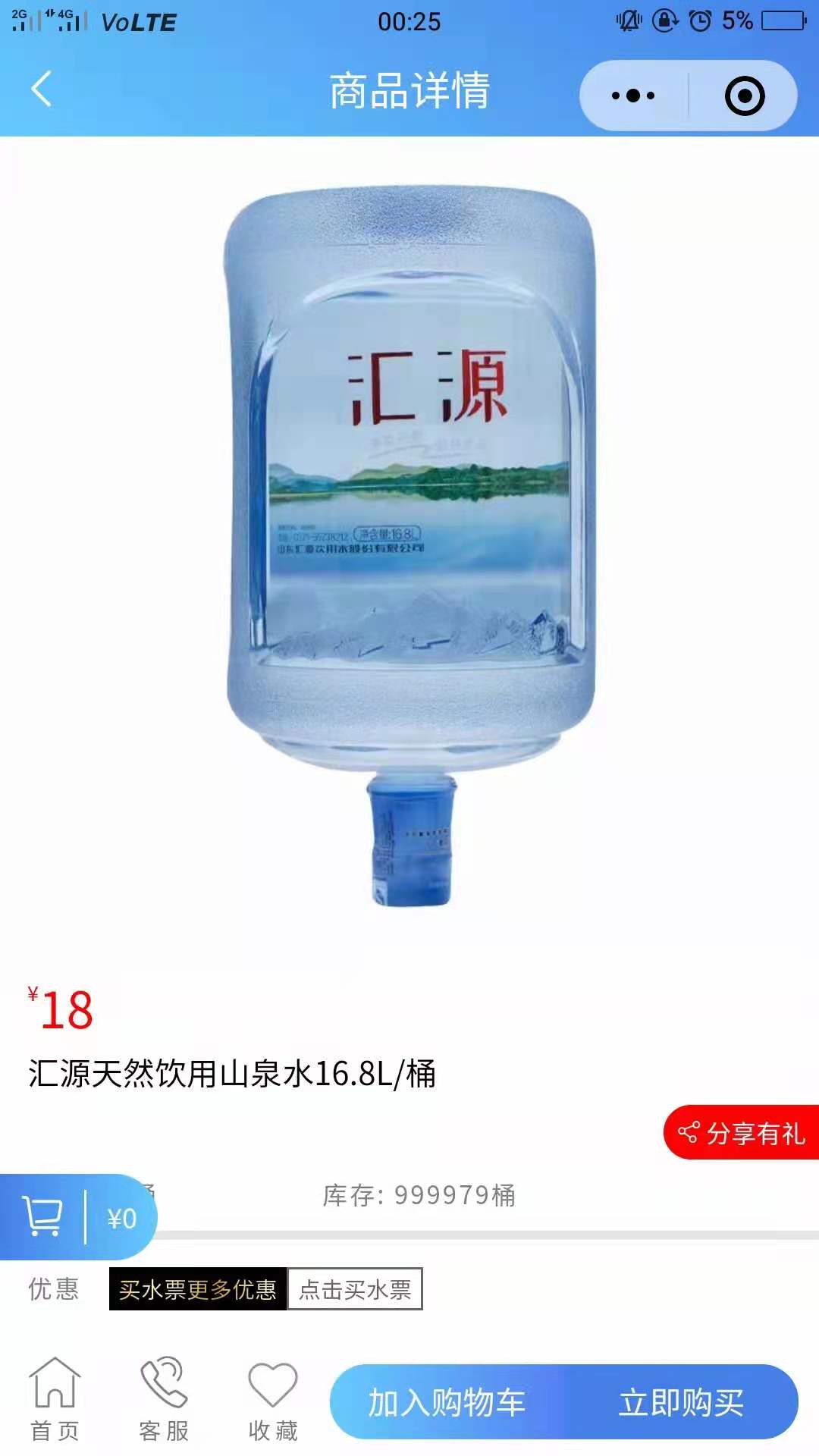This screenshot has width=819, height=1456.
Task: Tap 点击买水票 to buy water tickets
Action: pos(355,1289)
